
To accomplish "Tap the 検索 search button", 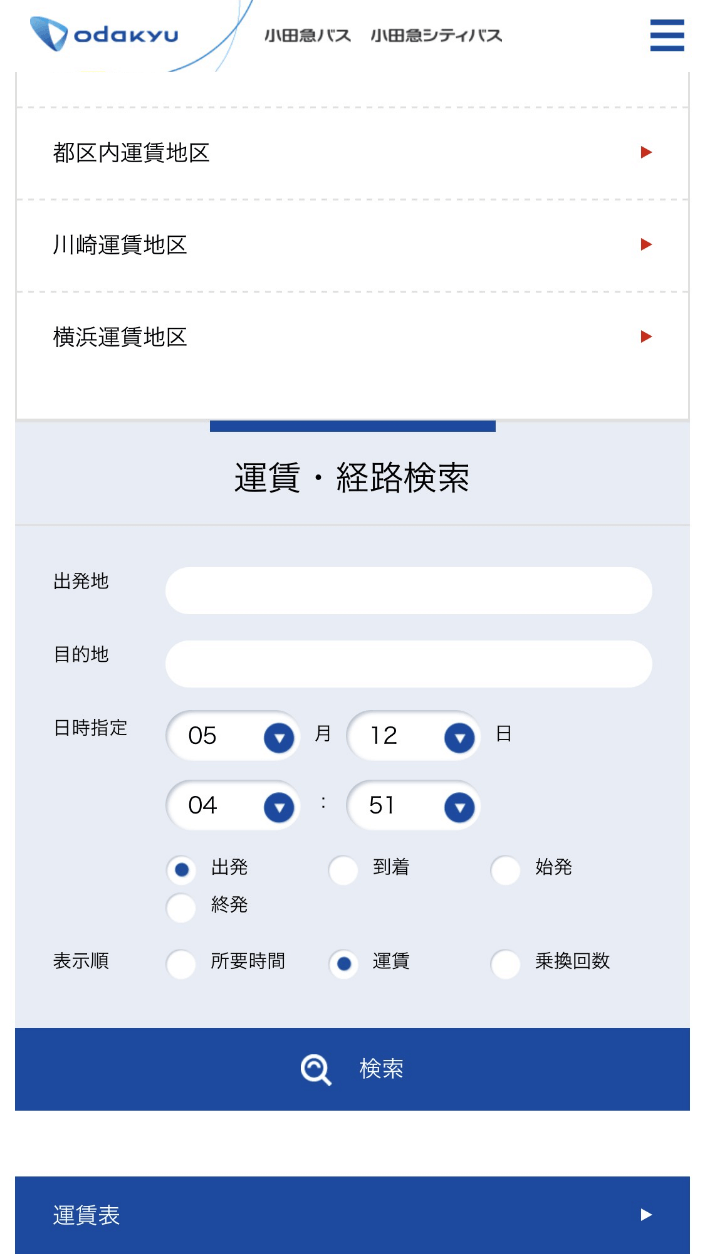I will pyautogui.click(x=352, y=1069).
